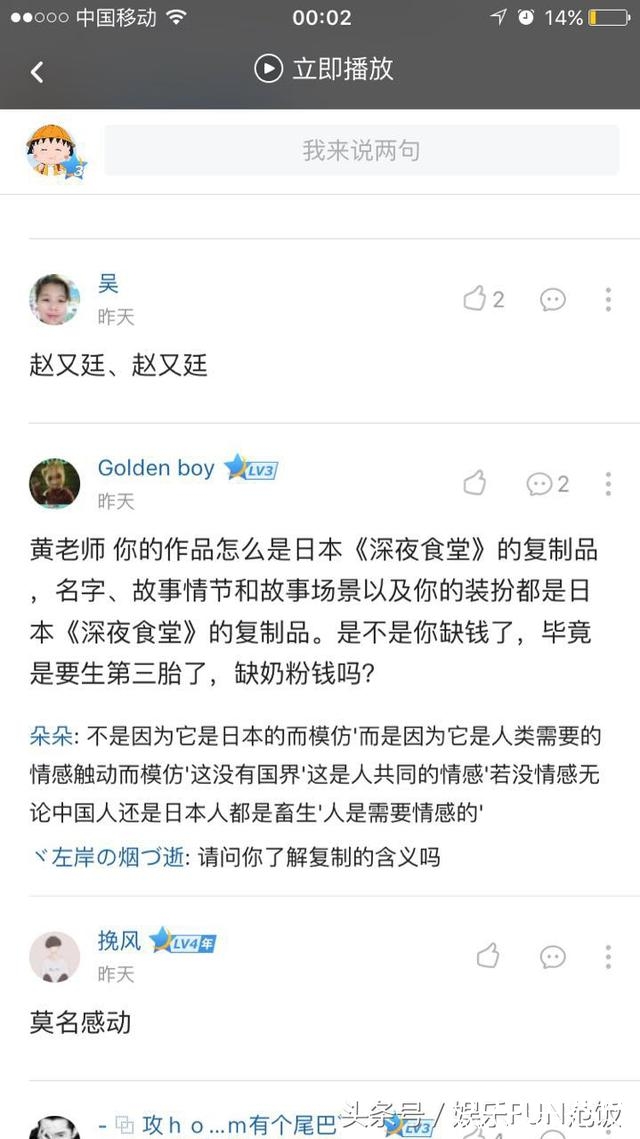Go back using the top-left arrow

tap(37, 71)
